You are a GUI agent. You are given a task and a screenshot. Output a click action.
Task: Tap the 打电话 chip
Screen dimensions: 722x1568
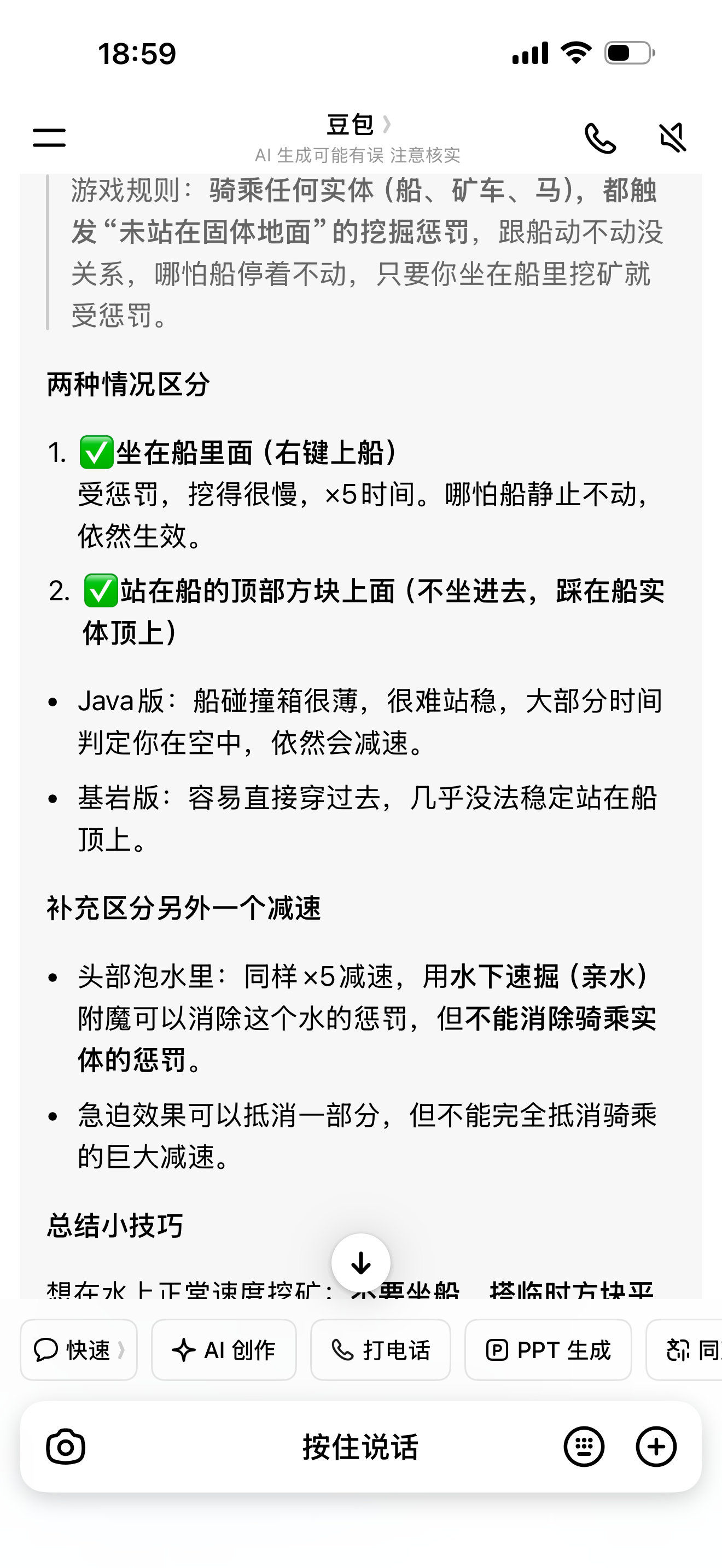click(x=381, y=1349)
